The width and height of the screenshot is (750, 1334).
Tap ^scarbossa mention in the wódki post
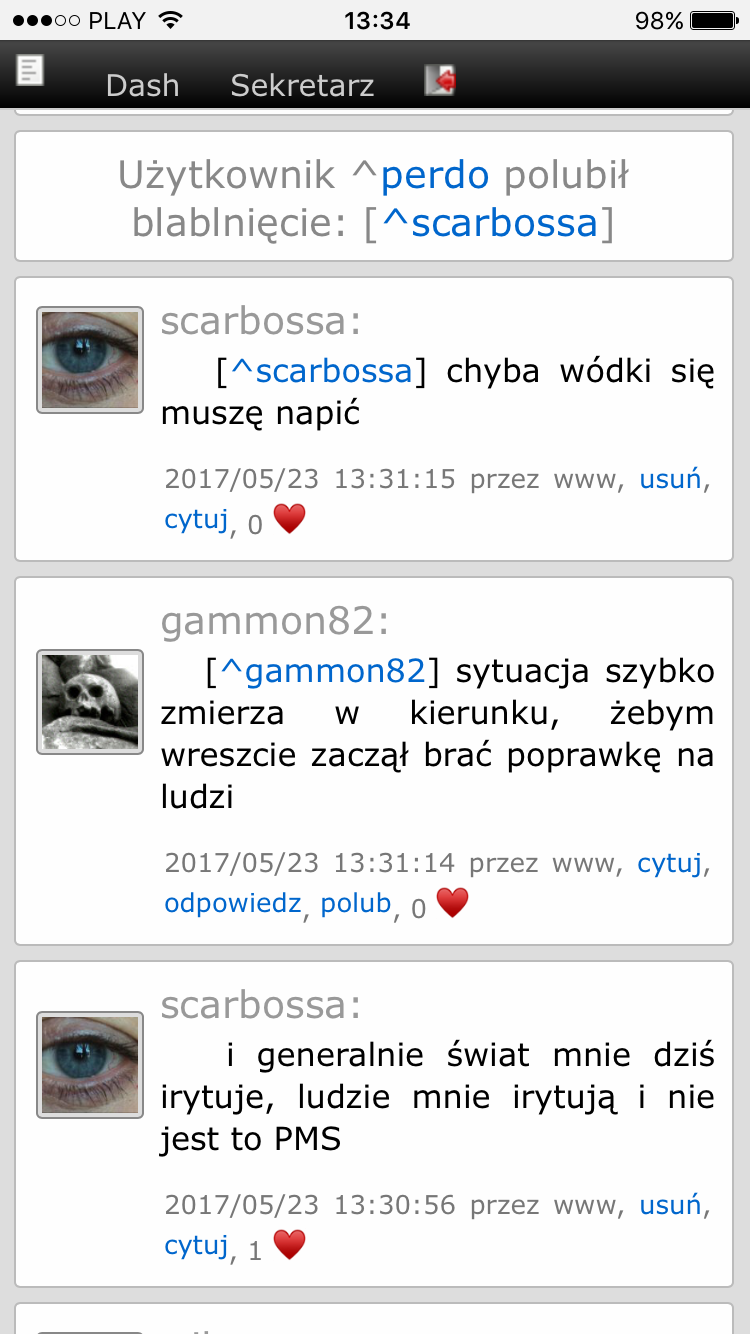[322, 371]
